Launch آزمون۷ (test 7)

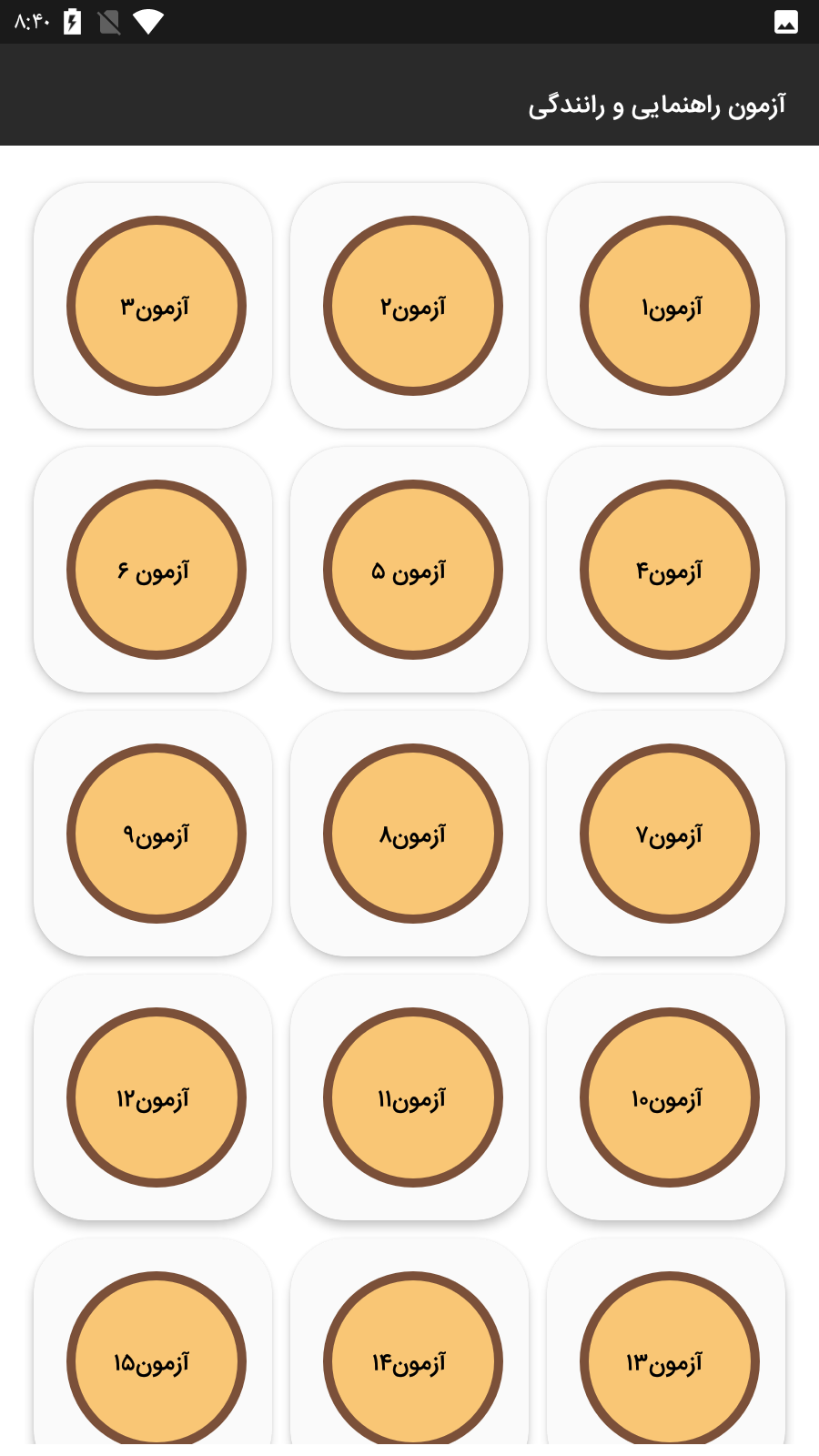[x=669, y=834]
